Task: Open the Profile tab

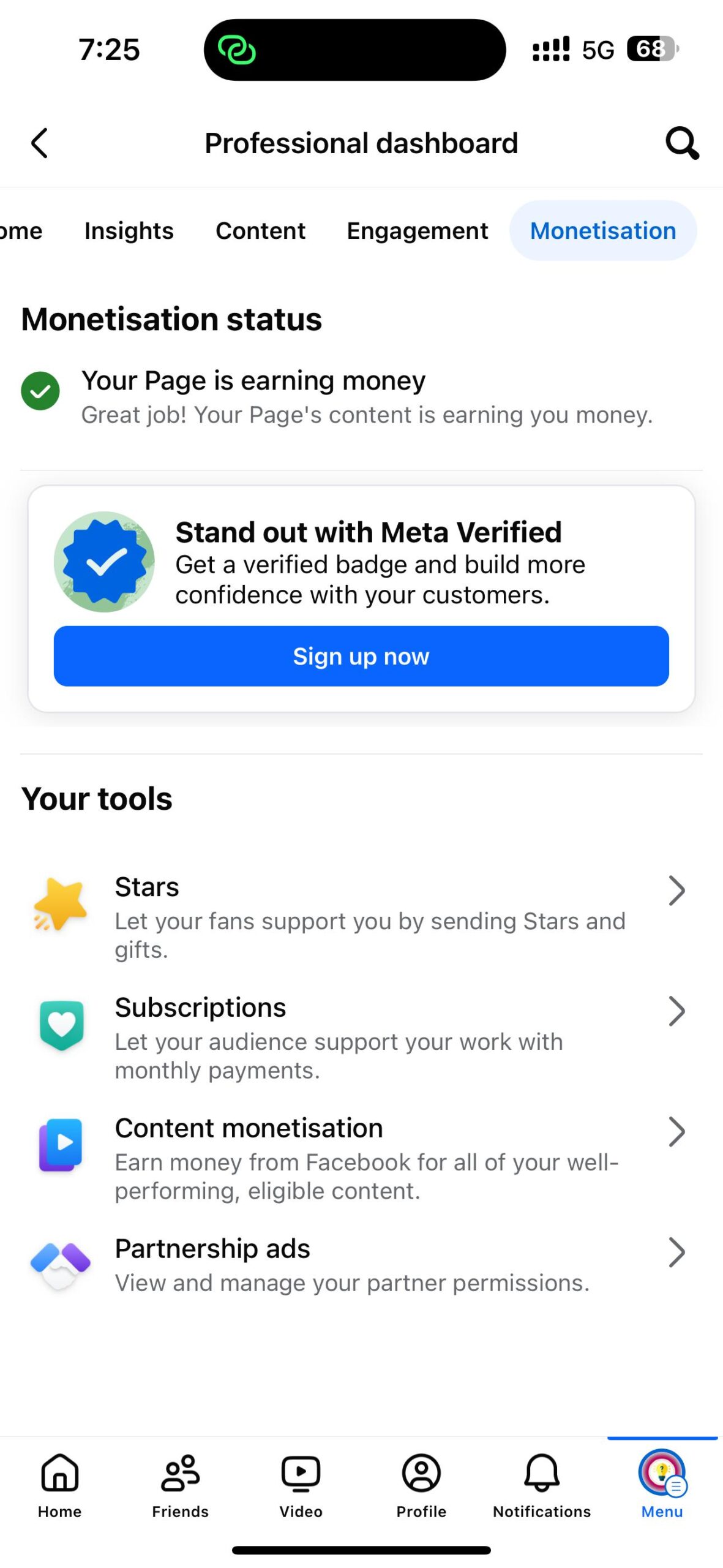Action: (421, 1485)
